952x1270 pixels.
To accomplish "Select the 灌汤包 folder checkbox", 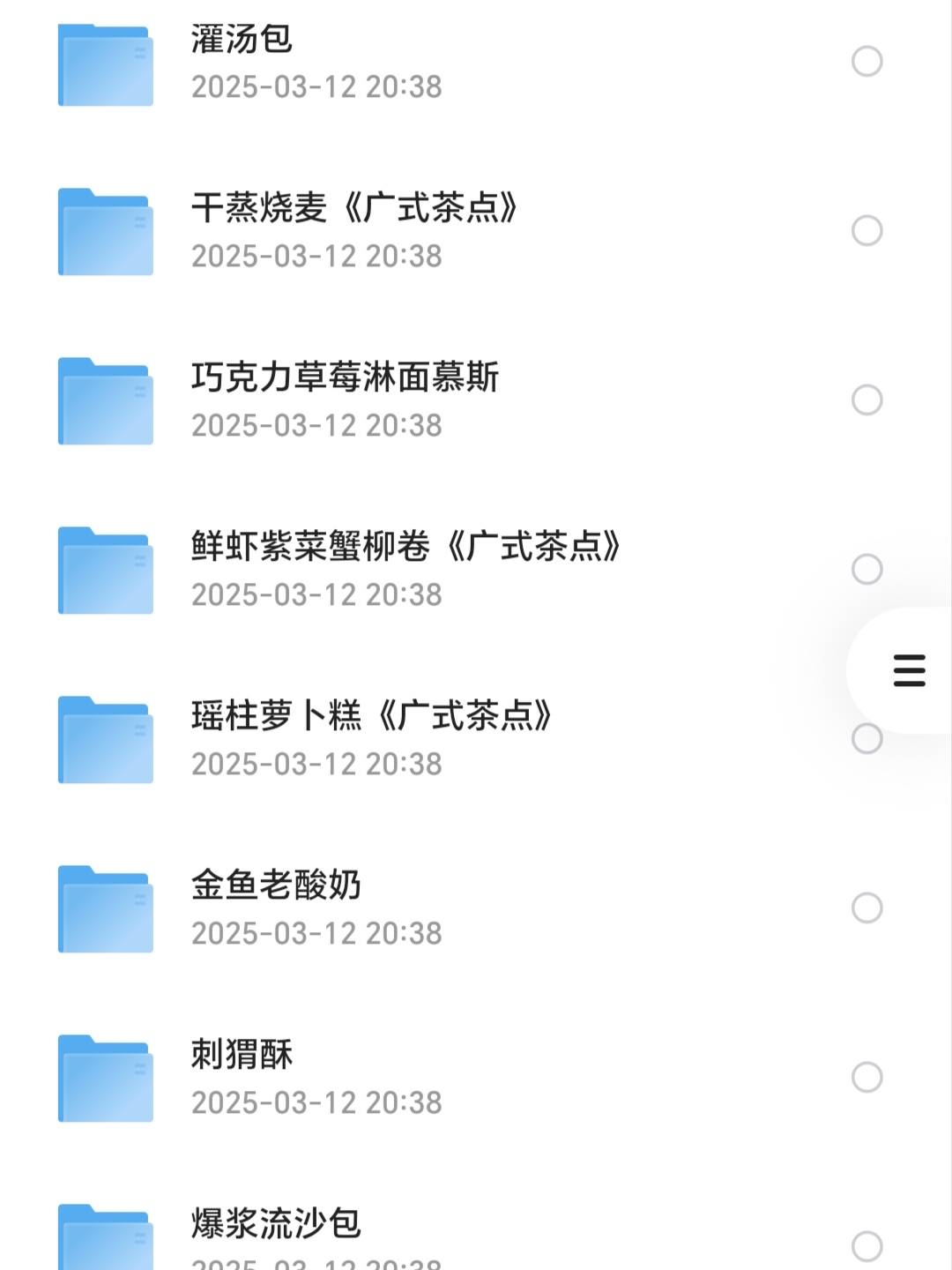I will [x=867, y=62].
